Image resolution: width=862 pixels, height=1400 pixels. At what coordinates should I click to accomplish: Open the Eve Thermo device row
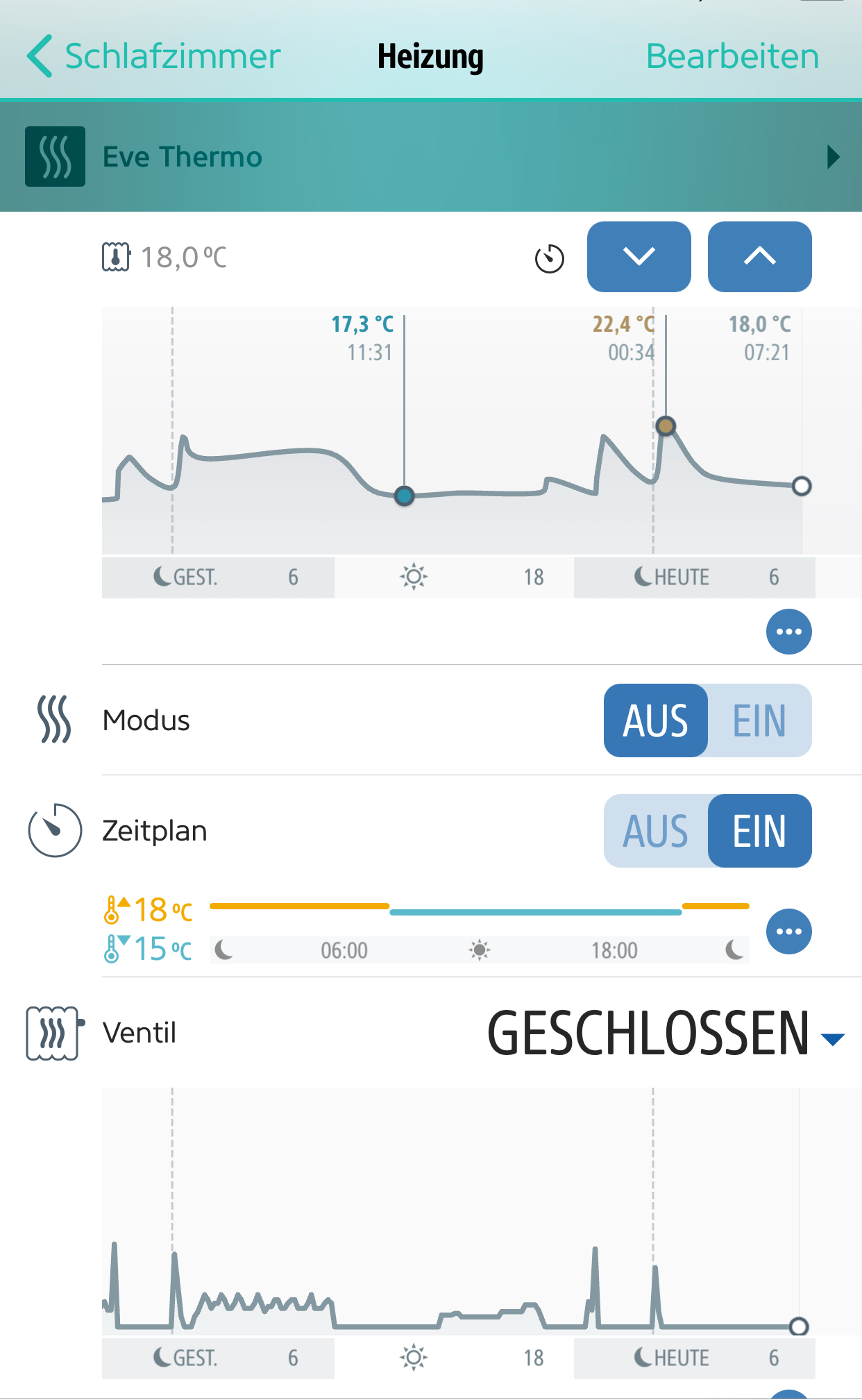[430, 157]
